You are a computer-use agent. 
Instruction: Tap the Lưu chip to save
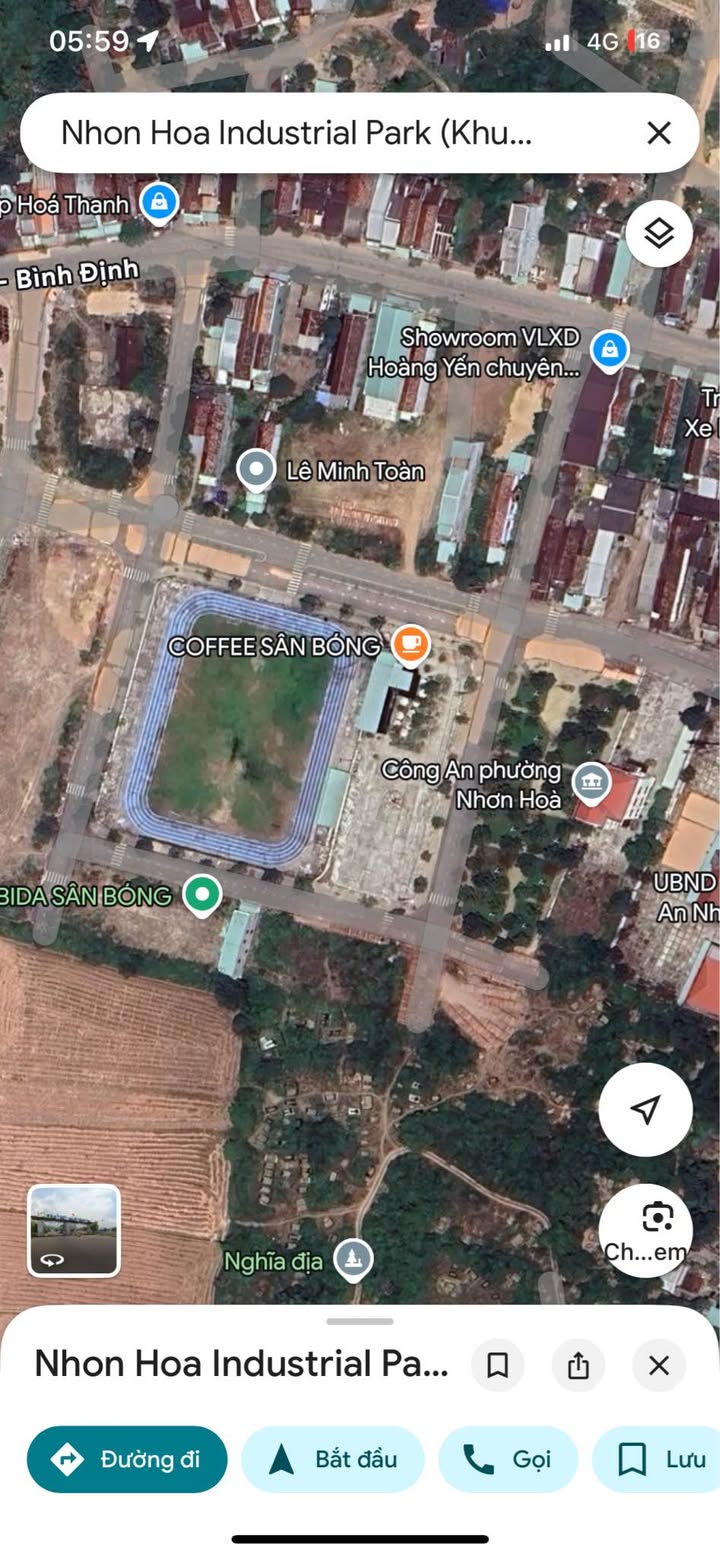coord(660,1459)
